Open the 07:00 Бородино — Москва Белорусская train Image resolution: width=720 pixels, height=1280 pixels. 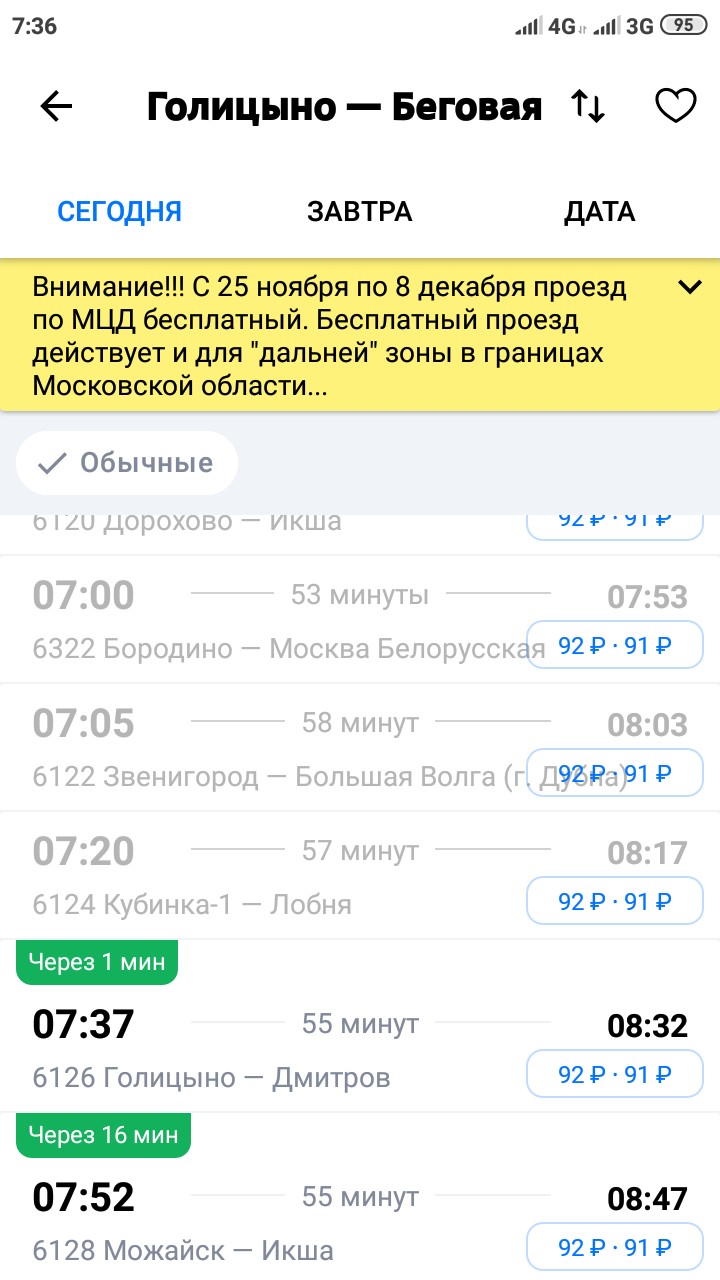coord(360,620)
